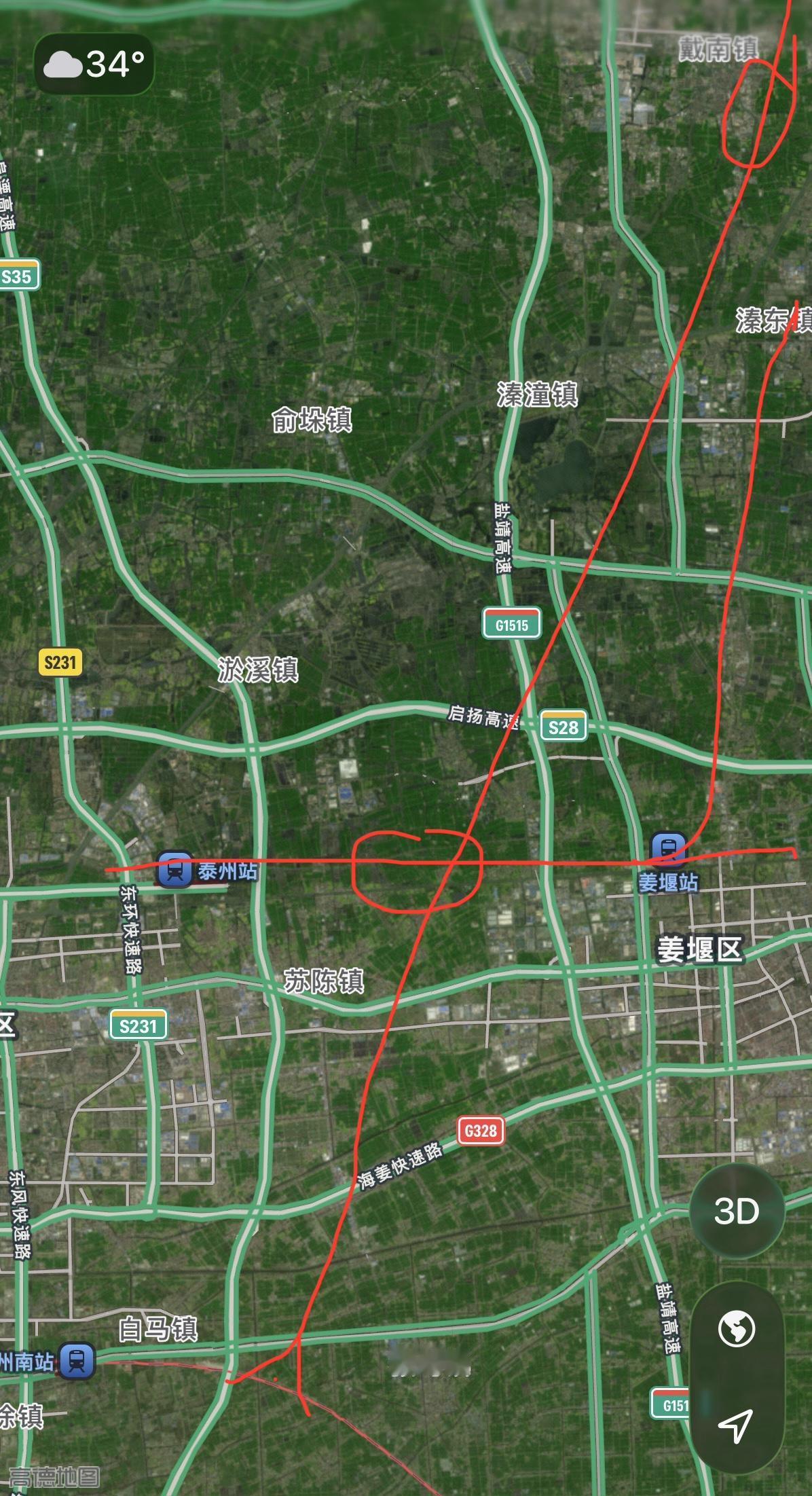Select the 泰州站 train station marker

point(175,870)
